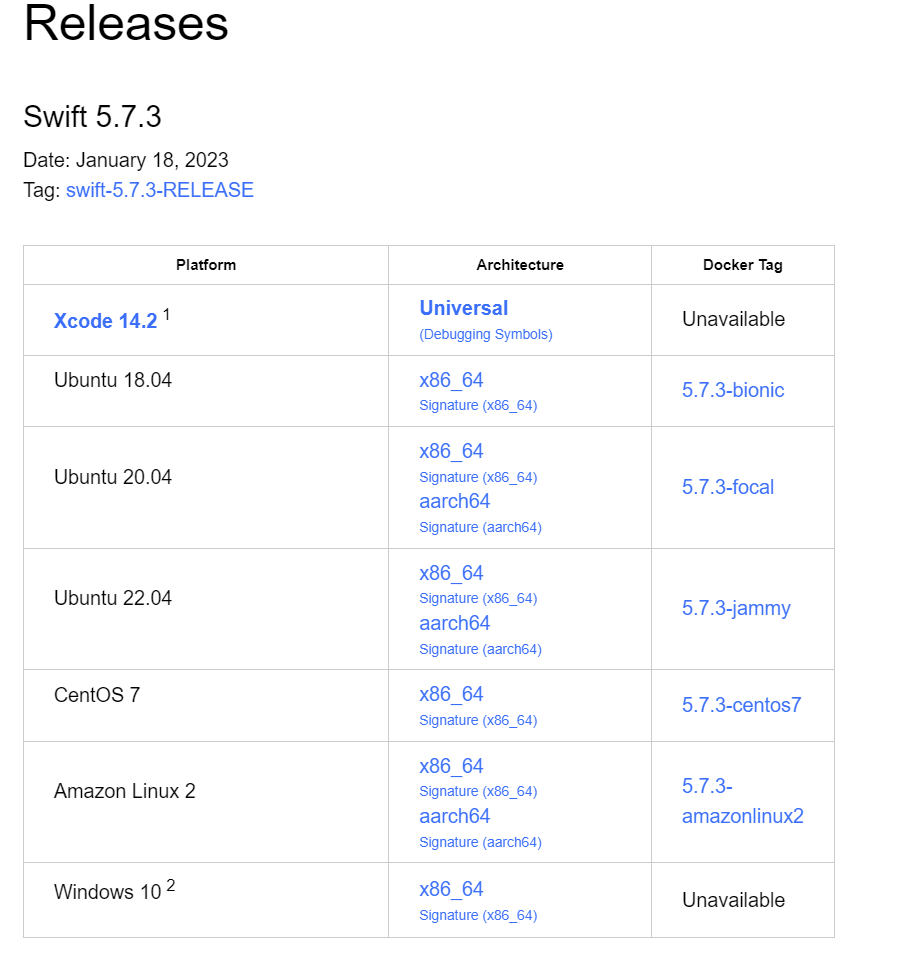The height and width of the screenshot is (954, 899).
Task: Open the 5.7.3-focal Docker tag
Action: [x=728, y=487]
